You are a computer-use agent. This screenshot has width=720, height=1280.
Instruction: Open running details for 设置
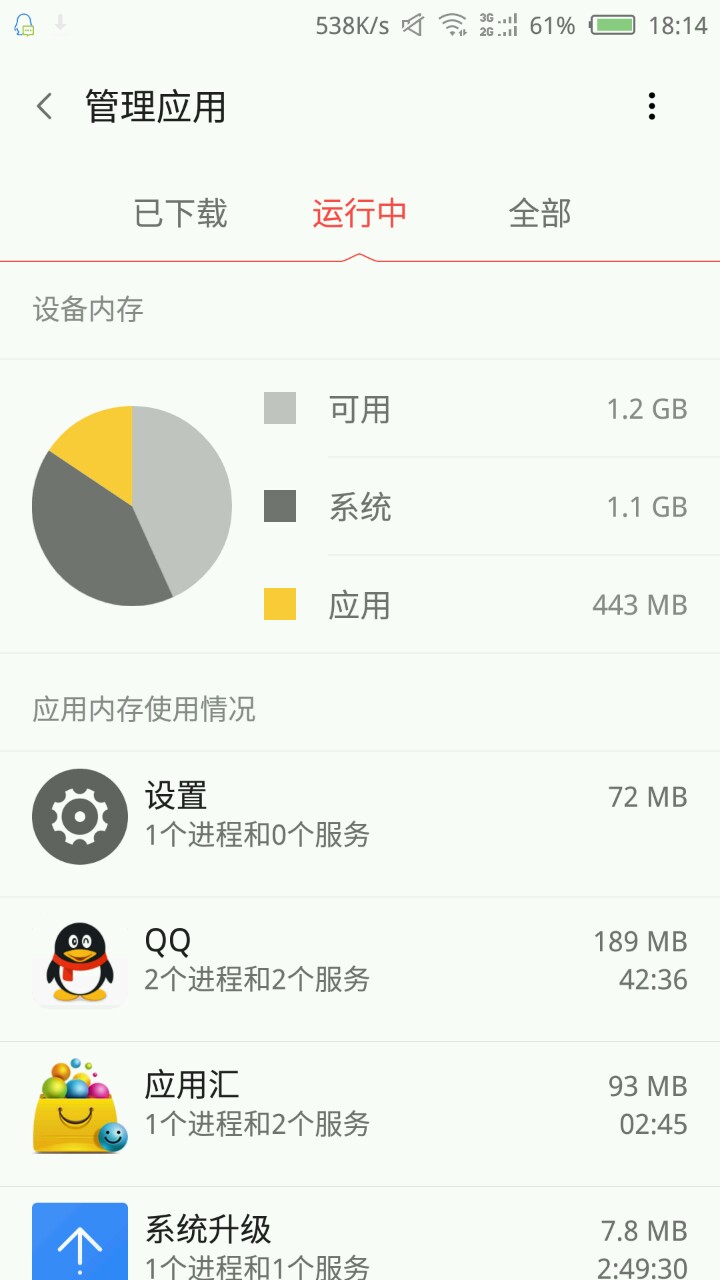[360, 816]
